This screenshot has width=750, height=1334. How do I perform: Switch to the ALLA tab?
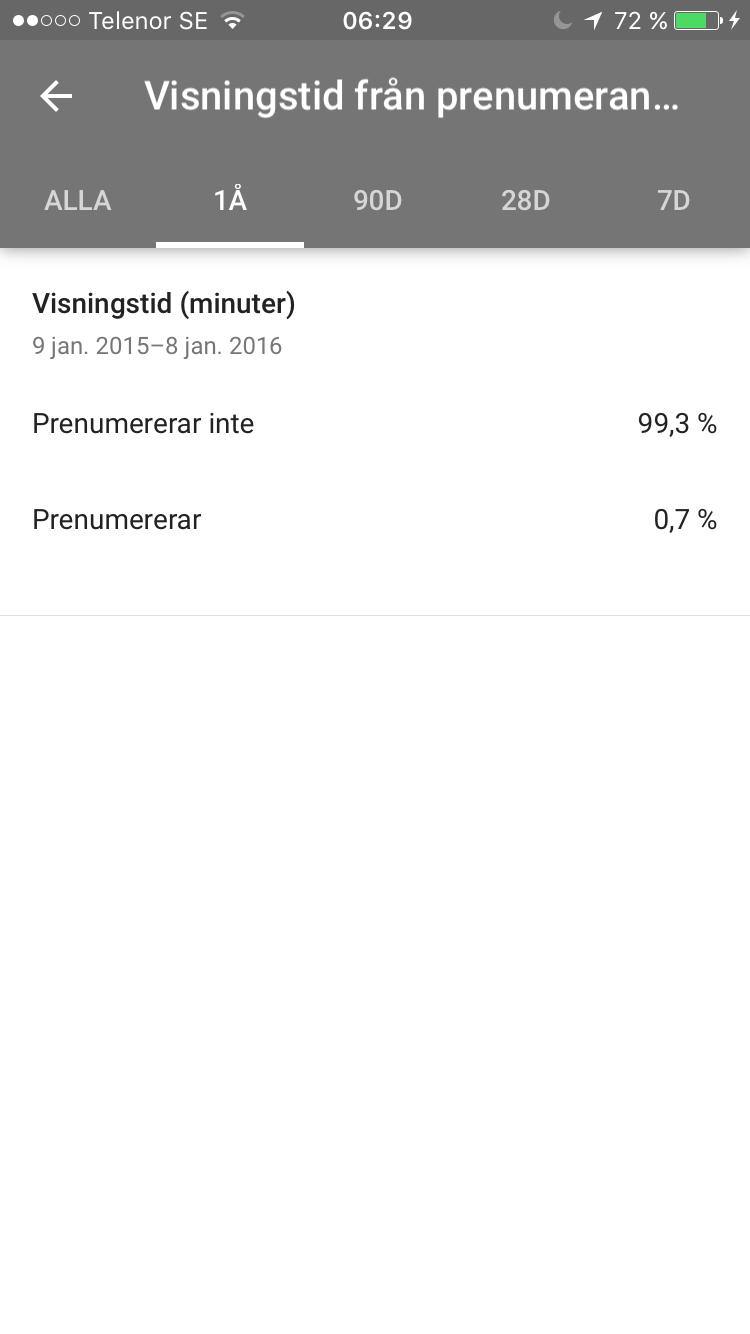78,200
